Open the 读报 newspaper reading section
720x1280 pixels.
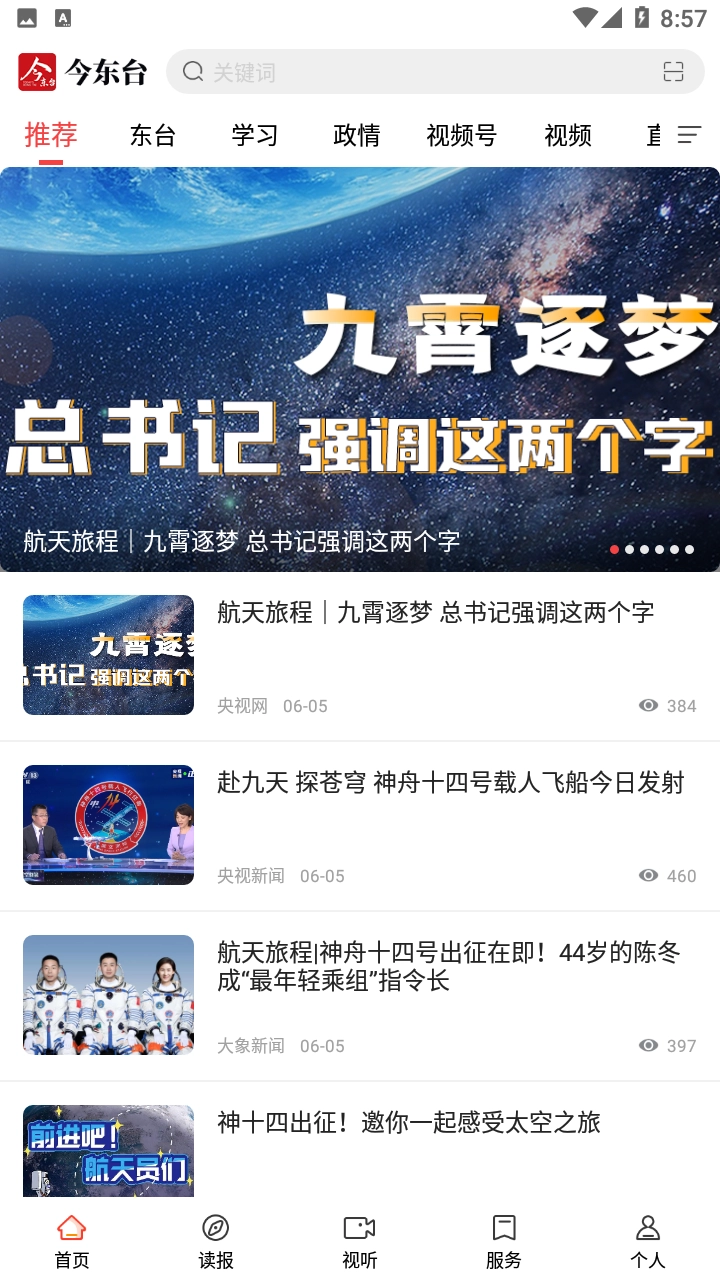tap(215, 1237)
